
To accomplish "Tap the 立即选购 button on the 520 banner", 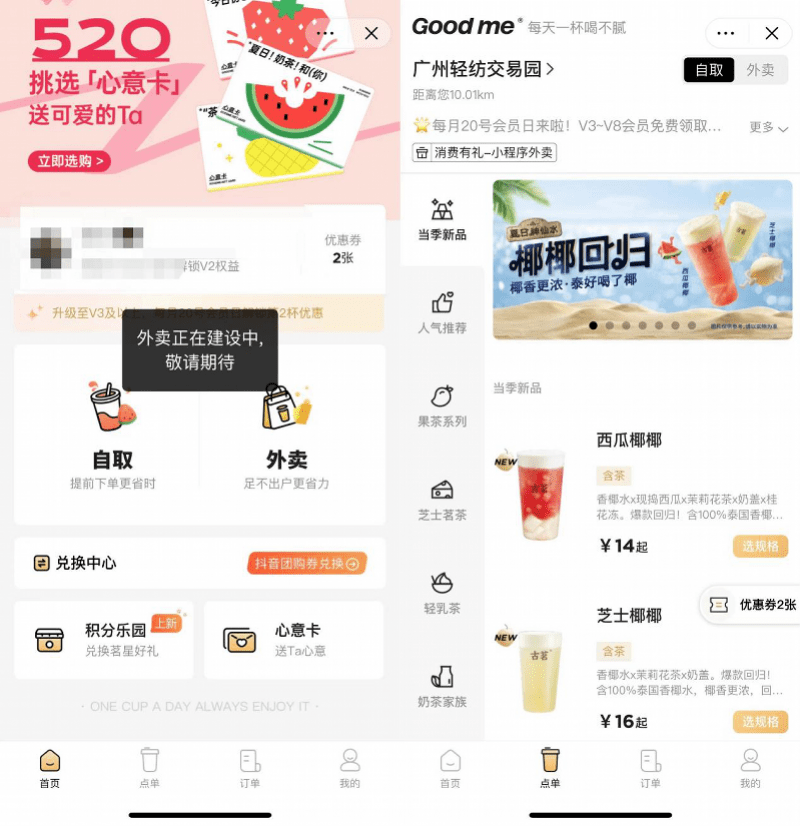I will (68, 161).
